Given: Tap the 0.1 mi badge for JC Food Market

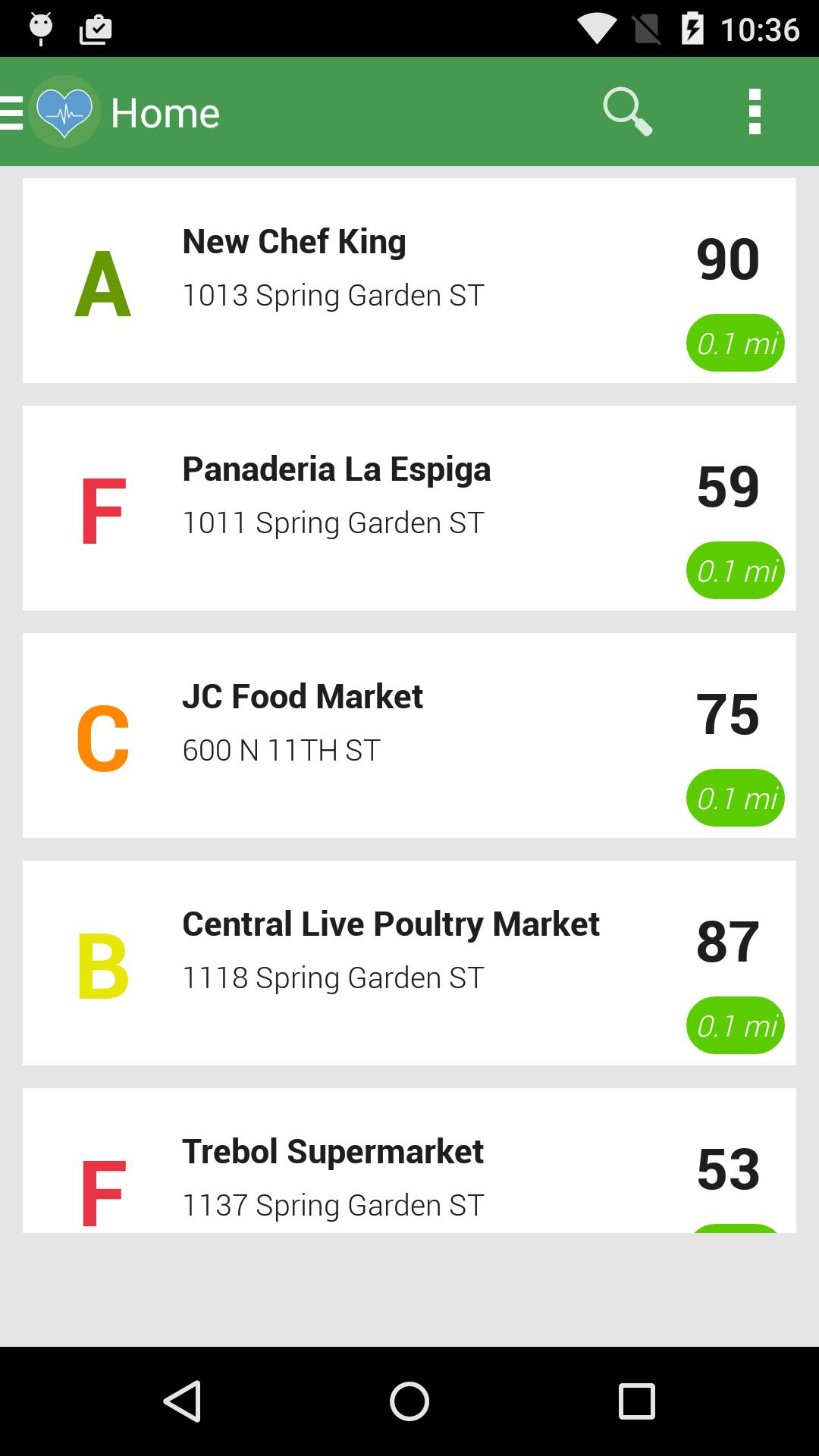Looking at the screenshot, I should point(734,797).
